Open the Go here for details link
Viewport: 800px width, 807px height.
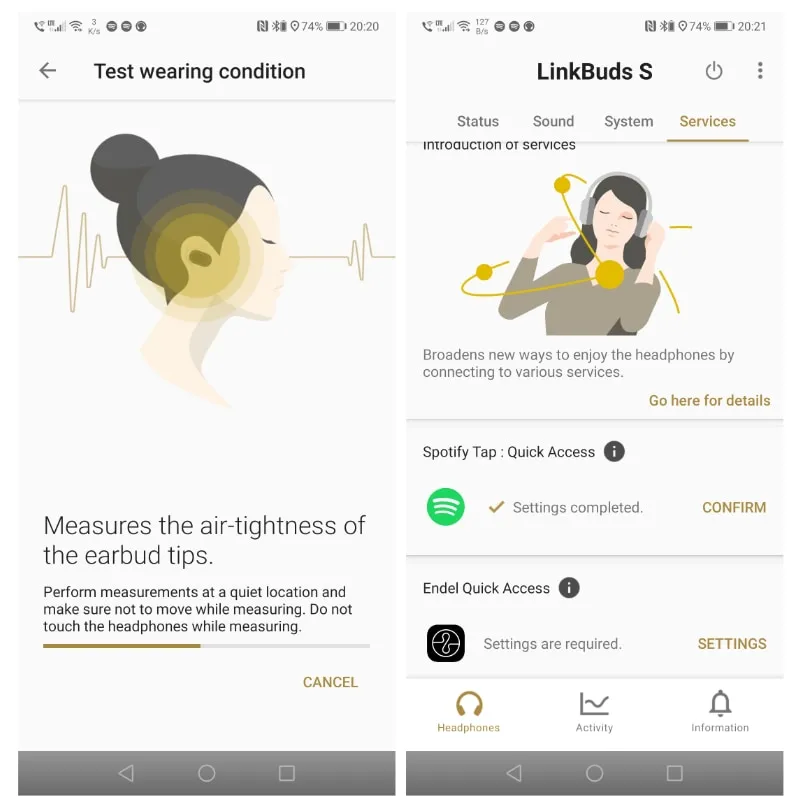(709, 400)
